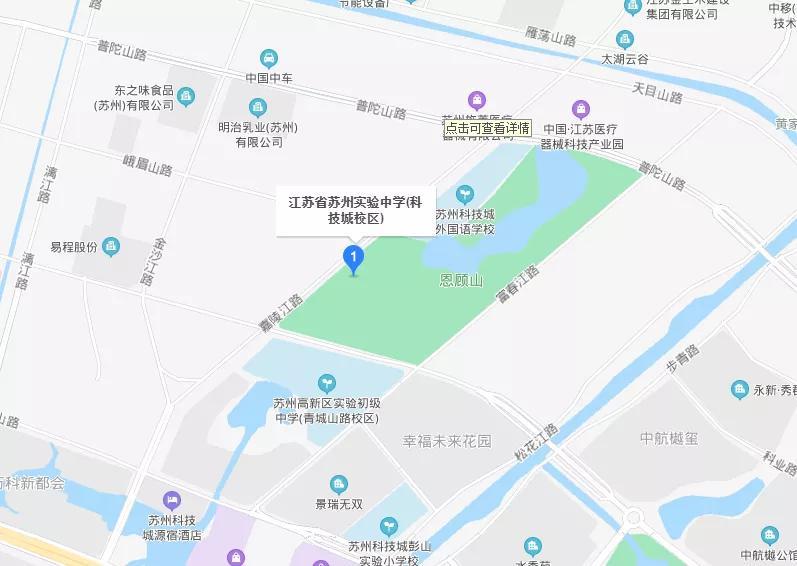Select the 苏州科技城外国语学校 school marker

point(465,194)
